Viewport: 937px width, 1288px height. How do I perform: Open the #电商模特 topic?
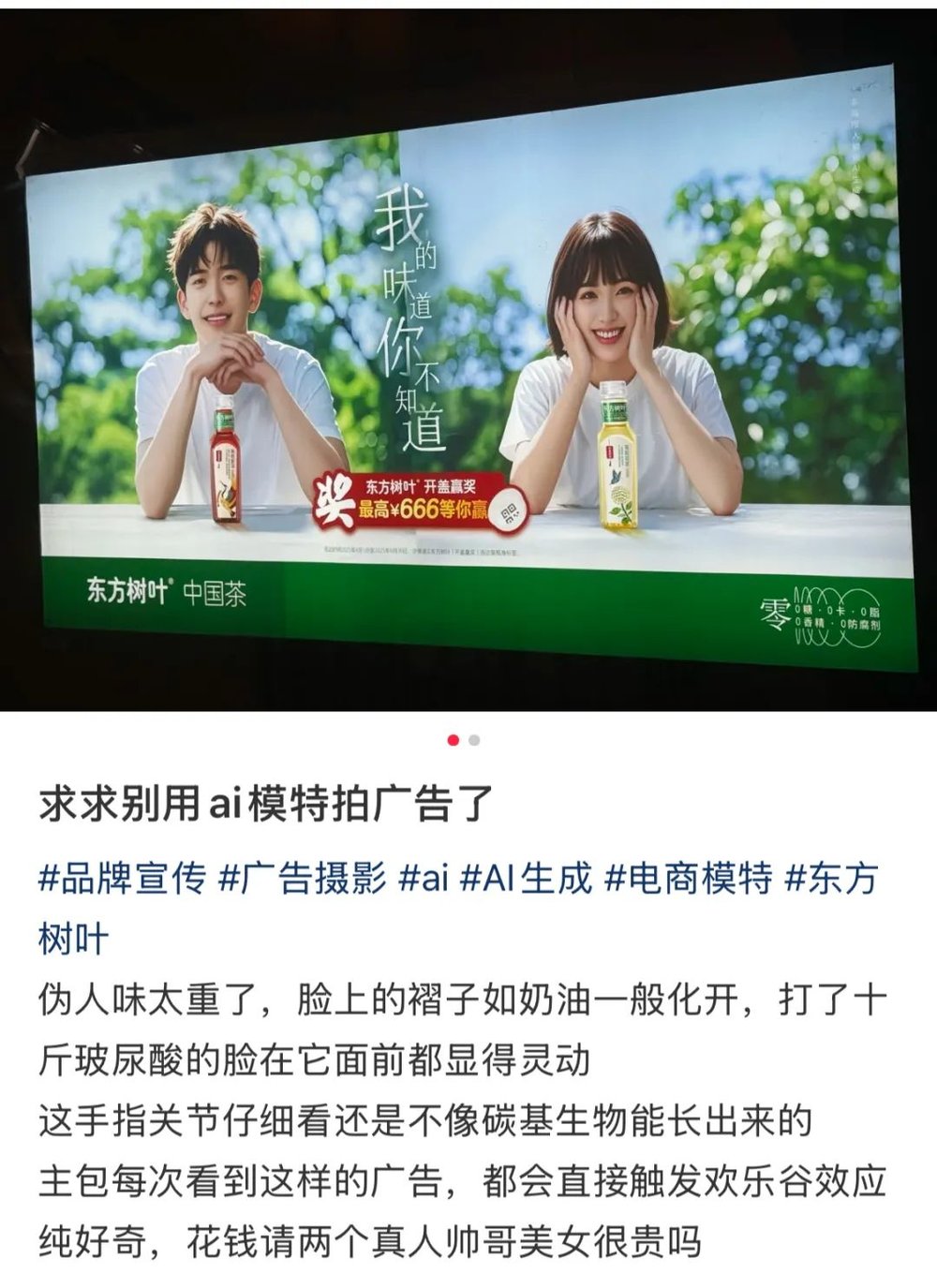click(688, 879)
